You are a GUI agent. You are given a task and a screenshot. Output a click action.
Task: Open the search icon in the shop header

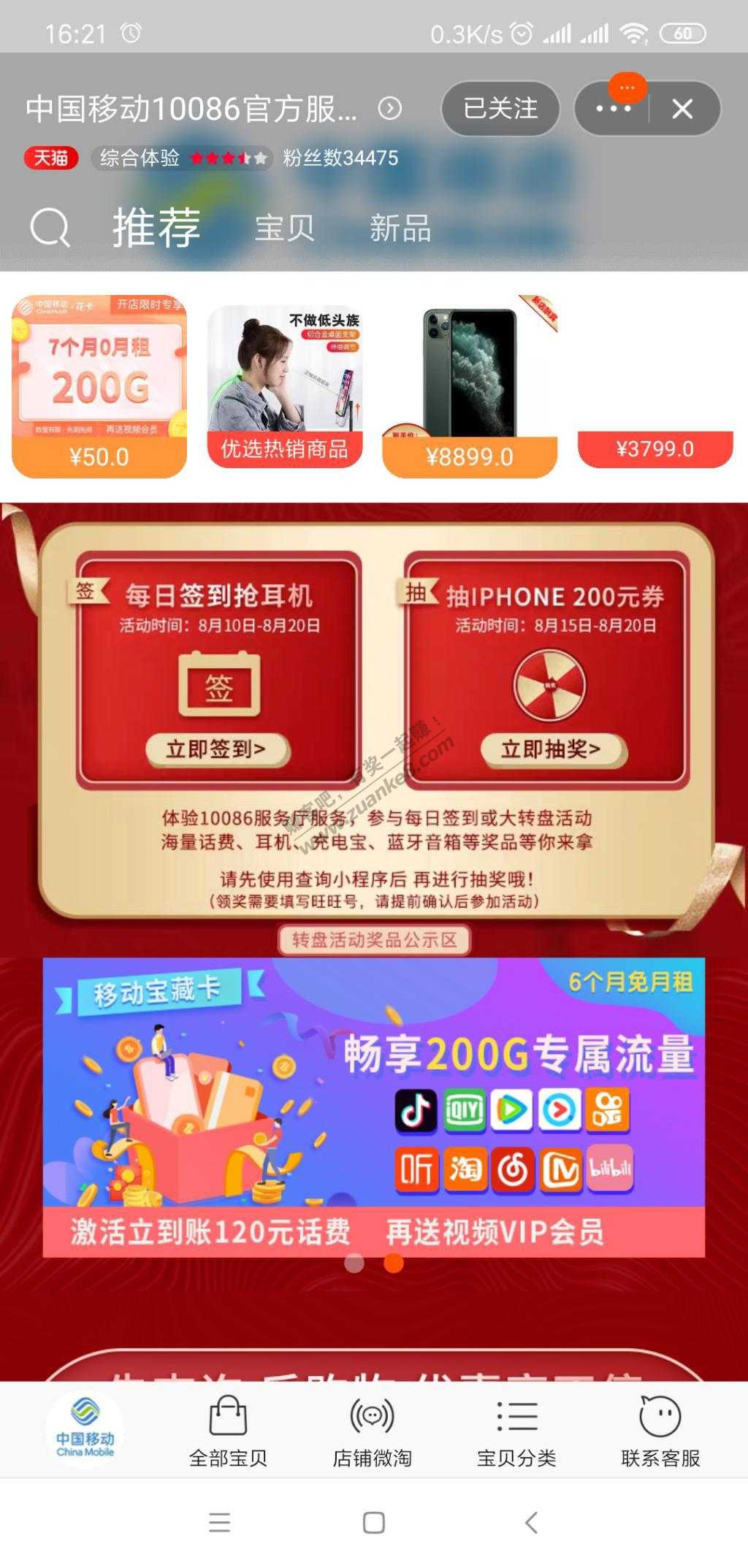tap(50, 228)
